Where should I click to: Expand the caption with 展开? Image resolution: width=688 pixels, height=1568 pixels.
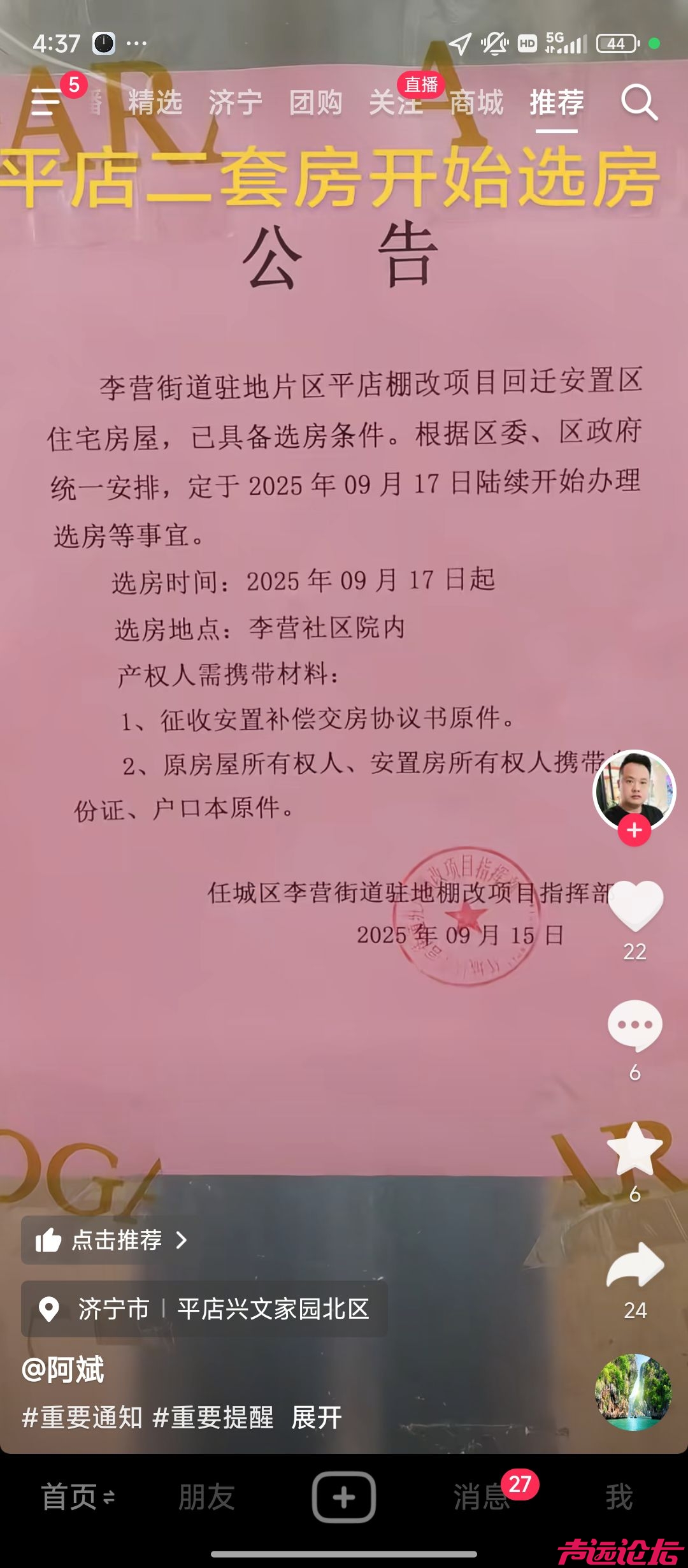317,1418
